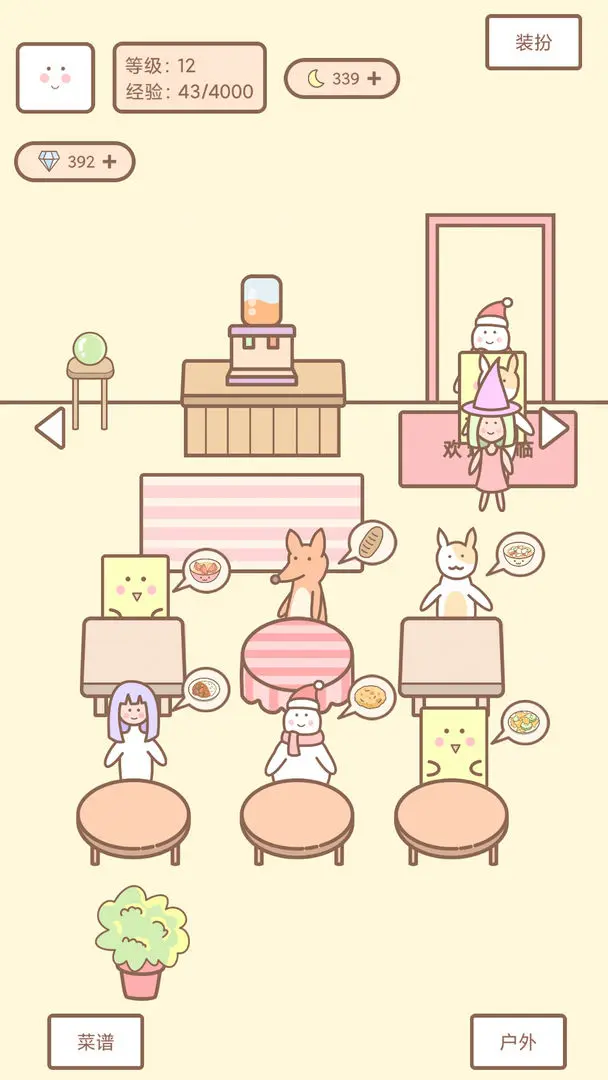
Task: Tap the left arrow to change room
Action: click(50, 428)
